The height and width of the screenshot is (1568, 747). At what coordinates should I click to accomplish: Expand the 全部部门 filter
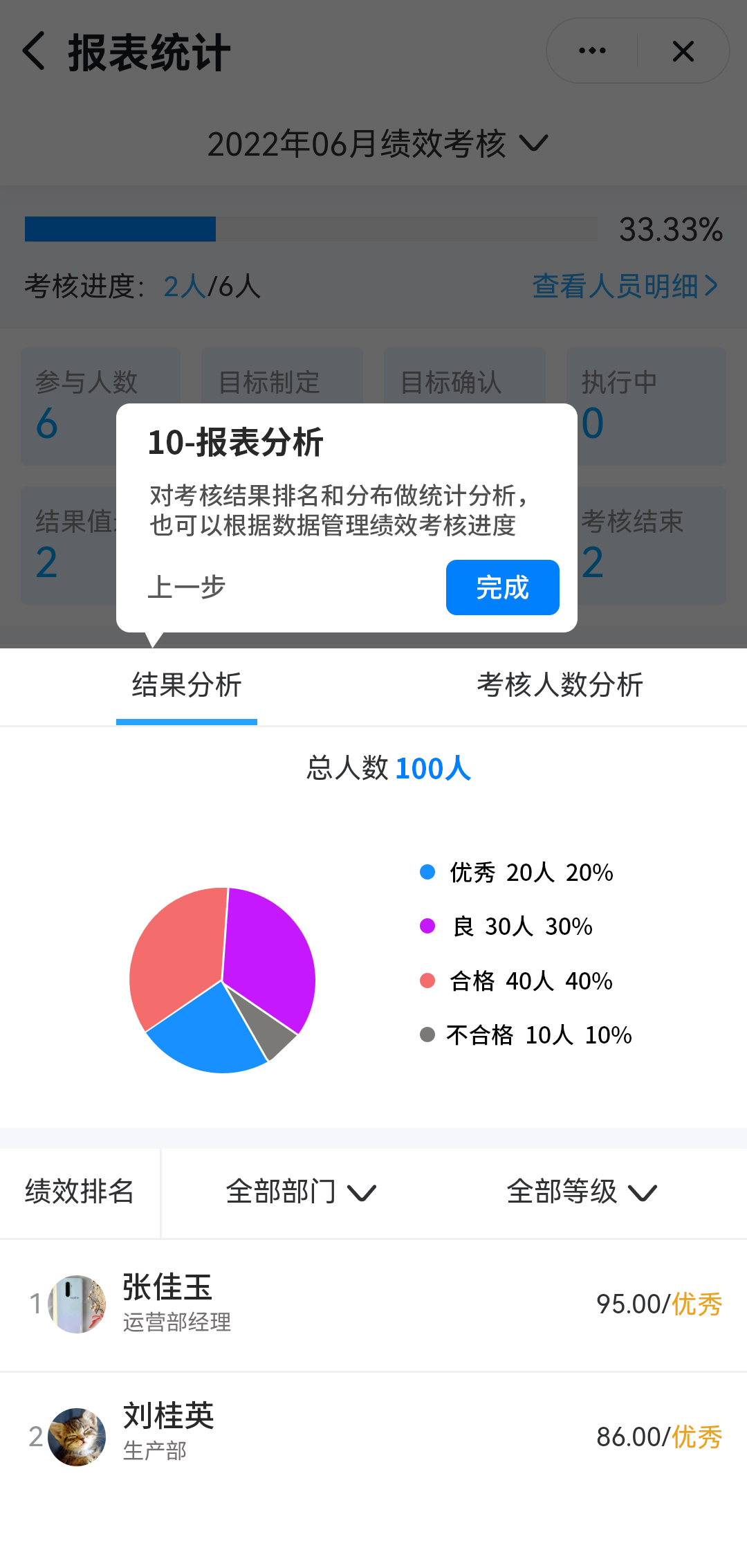tap(301, 1192)
